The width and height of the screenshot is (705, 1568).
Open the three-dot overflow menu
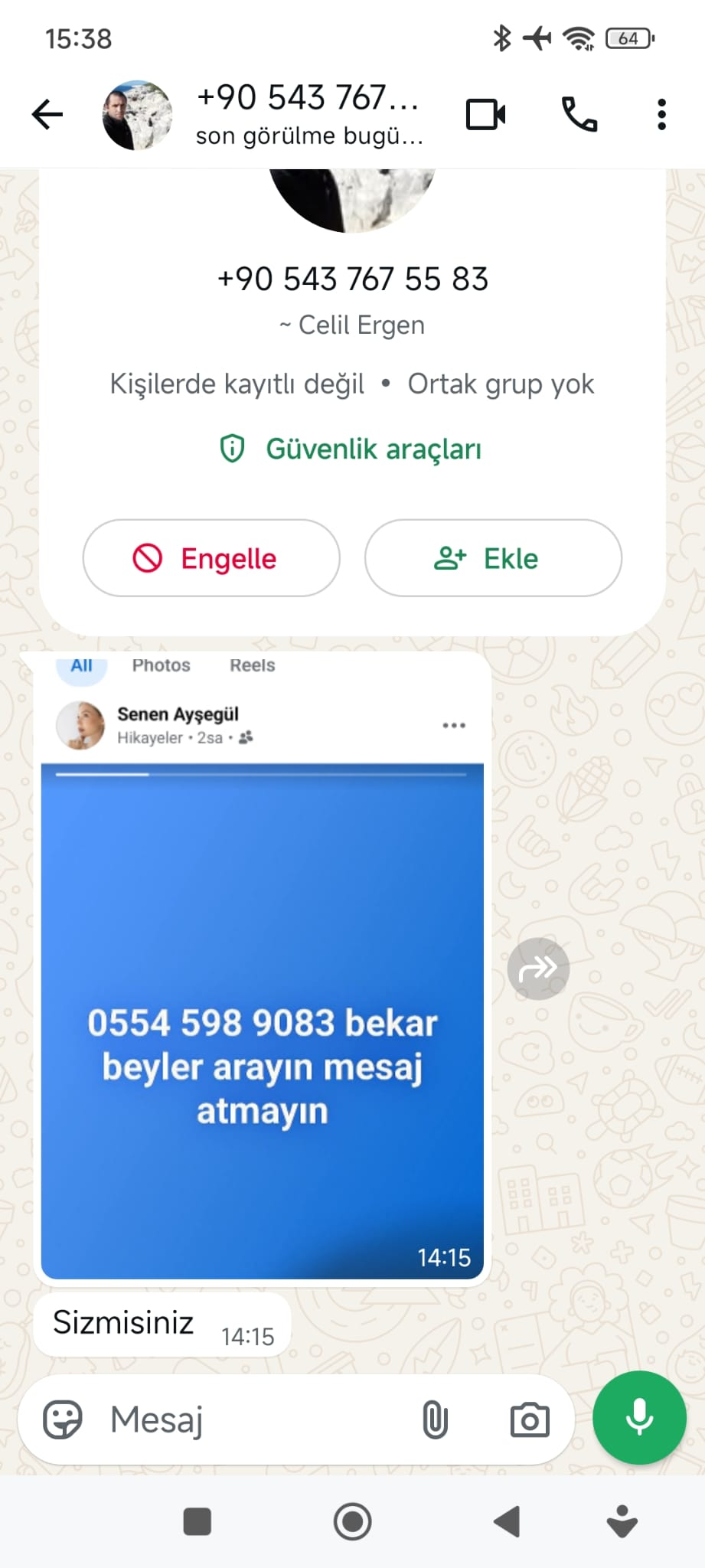coord(661,115)
